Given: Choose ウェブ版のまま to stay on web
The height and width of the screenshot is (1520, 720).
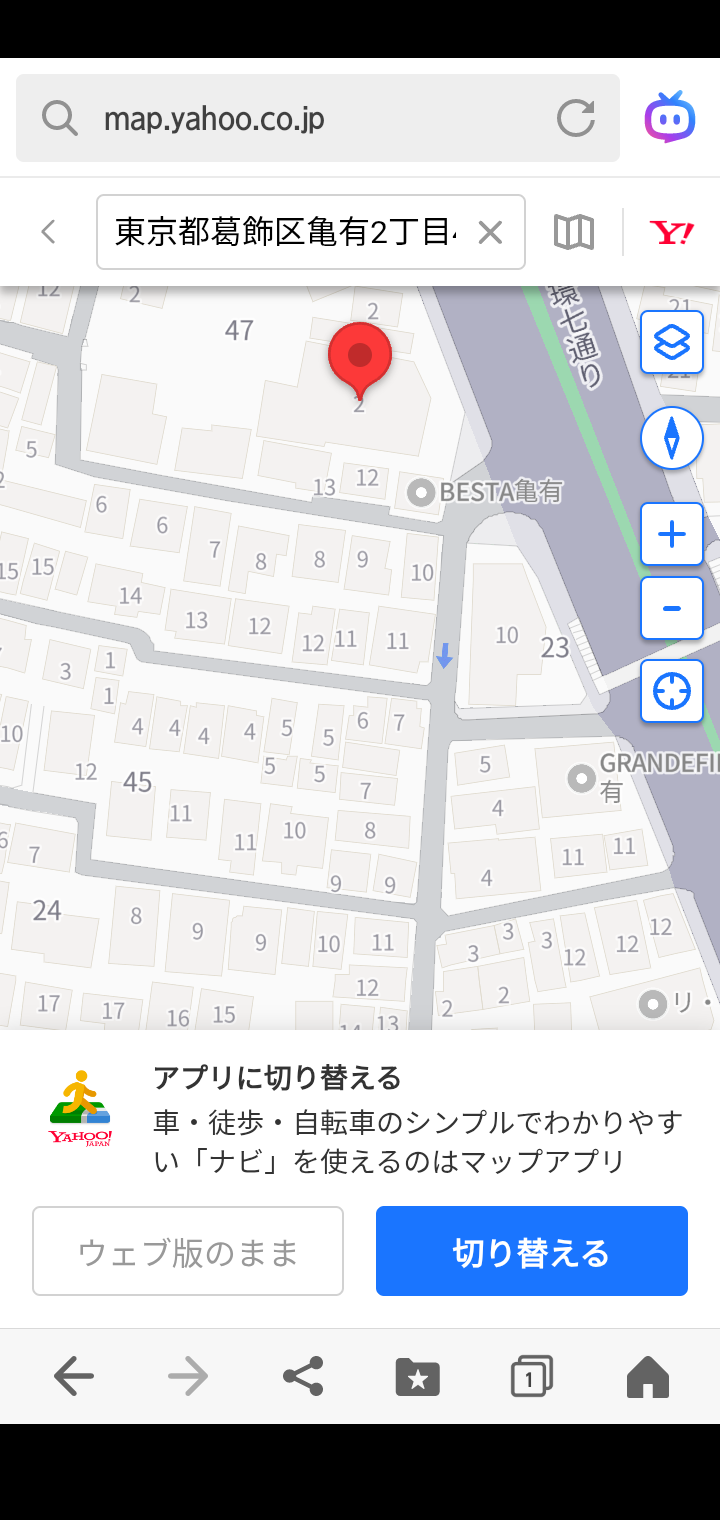Looking at the screenshot, I should [x=188, y=1251].
